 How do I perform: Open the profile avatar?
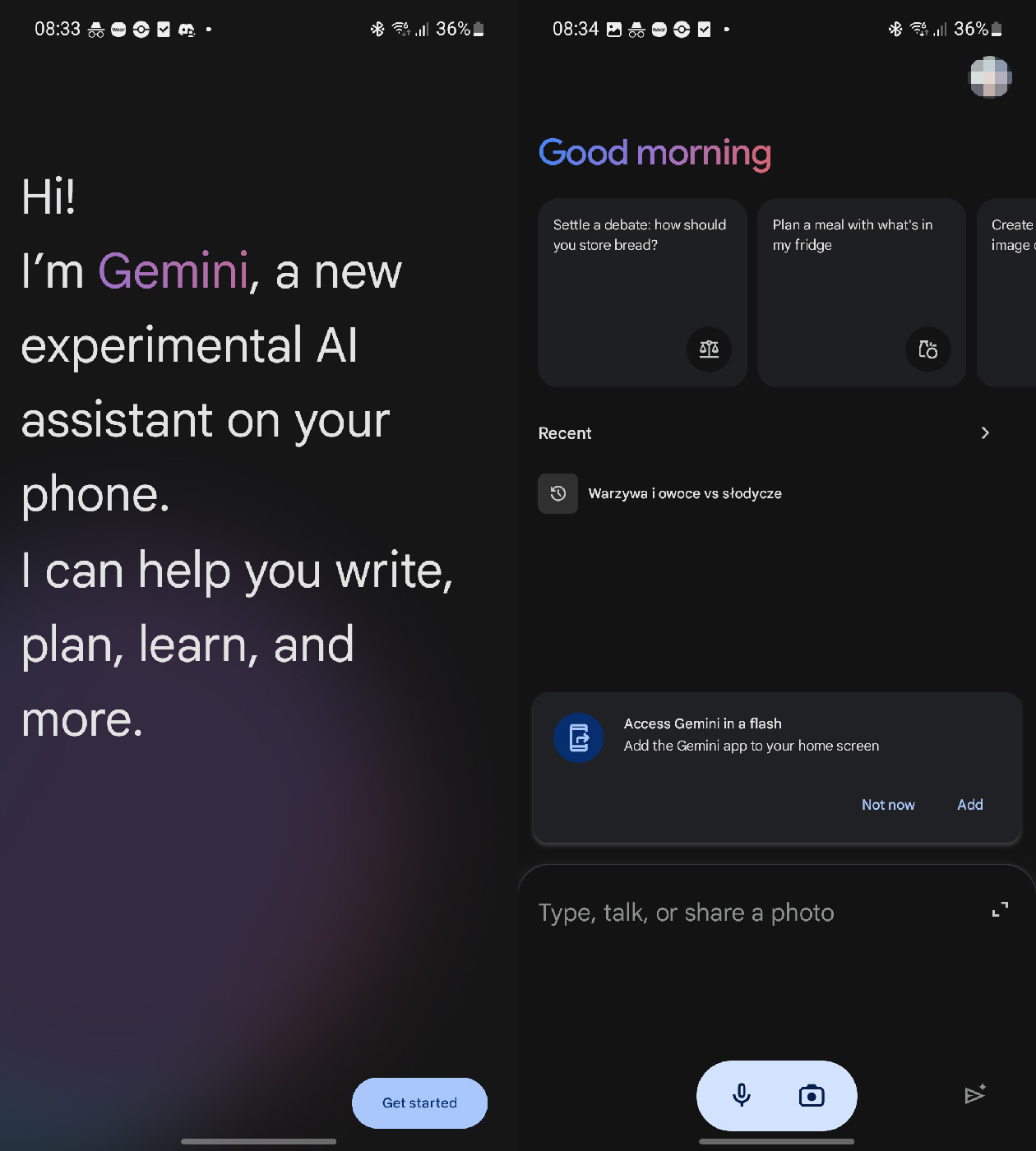coord(989,77)
